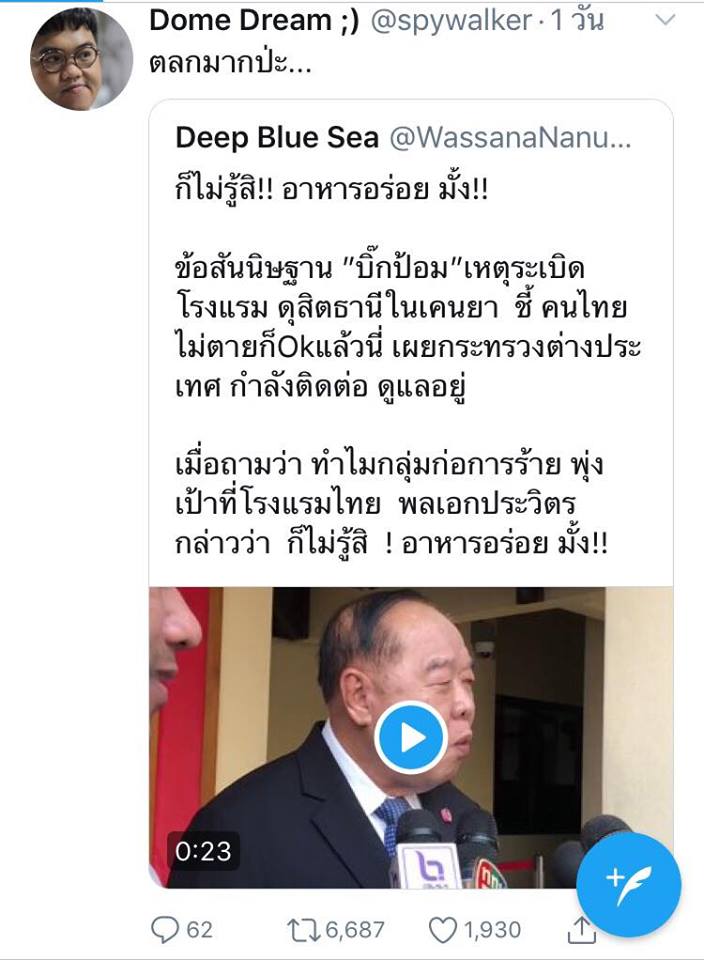This screenshot has height=960, width=704.
Task: Compose a new tweet
Action: pyautogui.click(x=629, y=883)
